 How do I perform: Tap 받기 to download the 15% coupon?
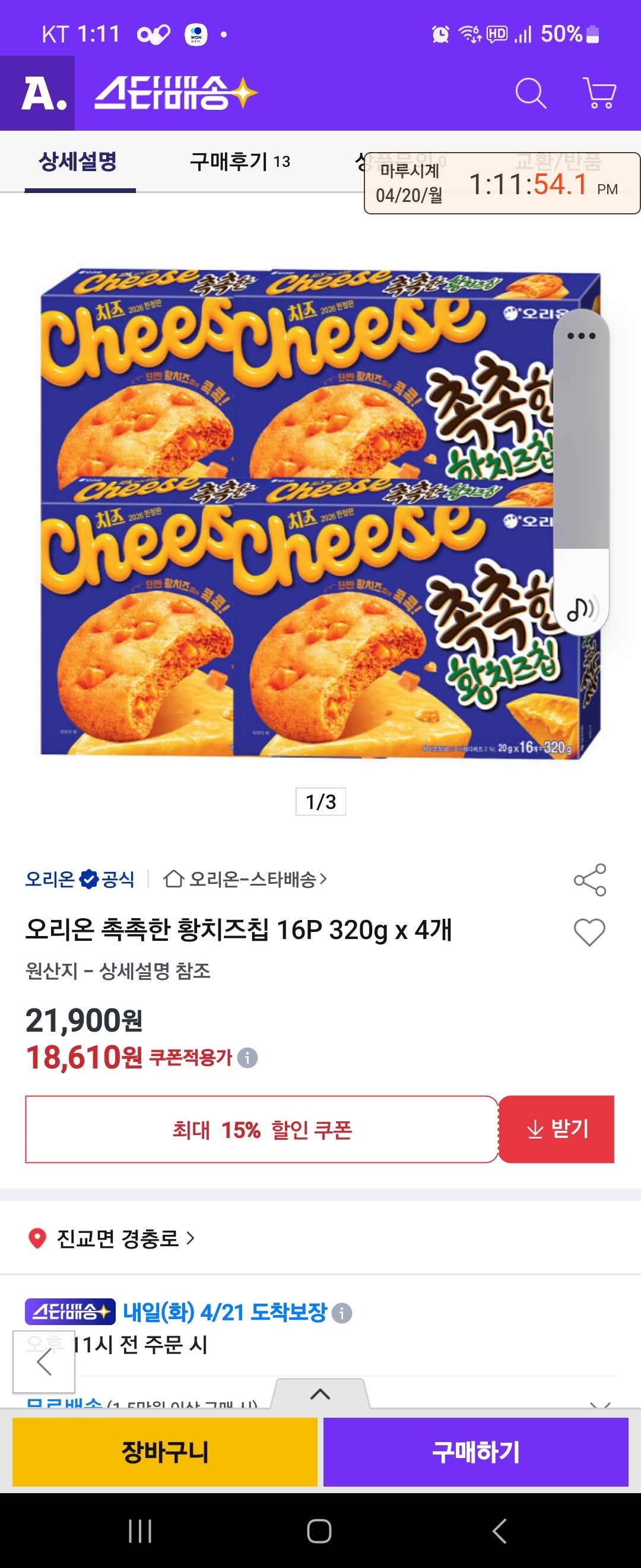click(x=558, y=1130)
